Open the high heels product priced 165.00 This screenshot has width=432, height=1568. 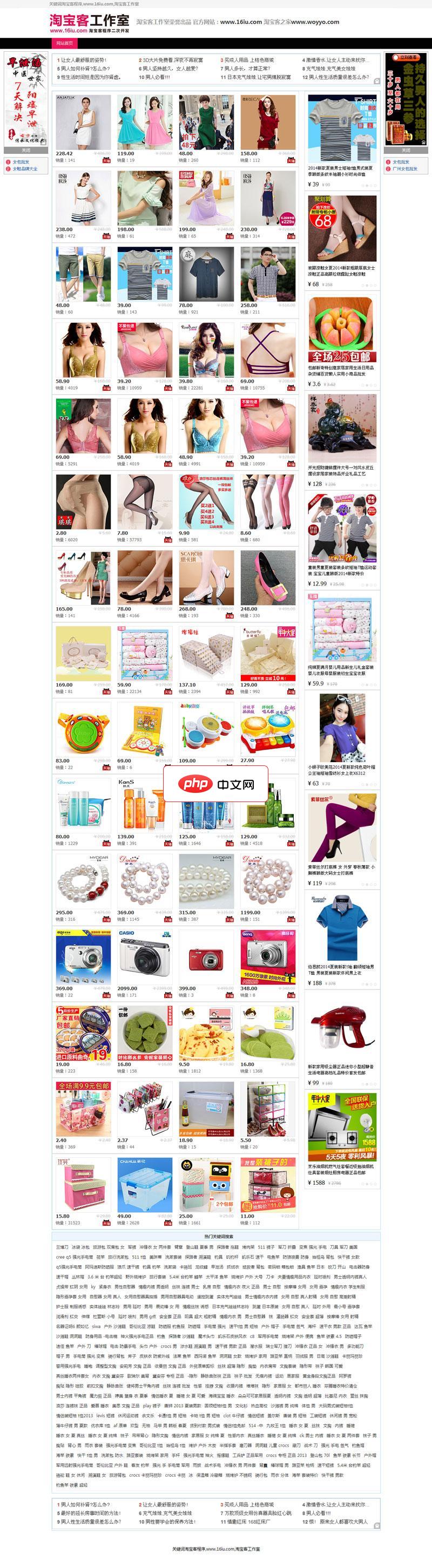pos(83,578)
